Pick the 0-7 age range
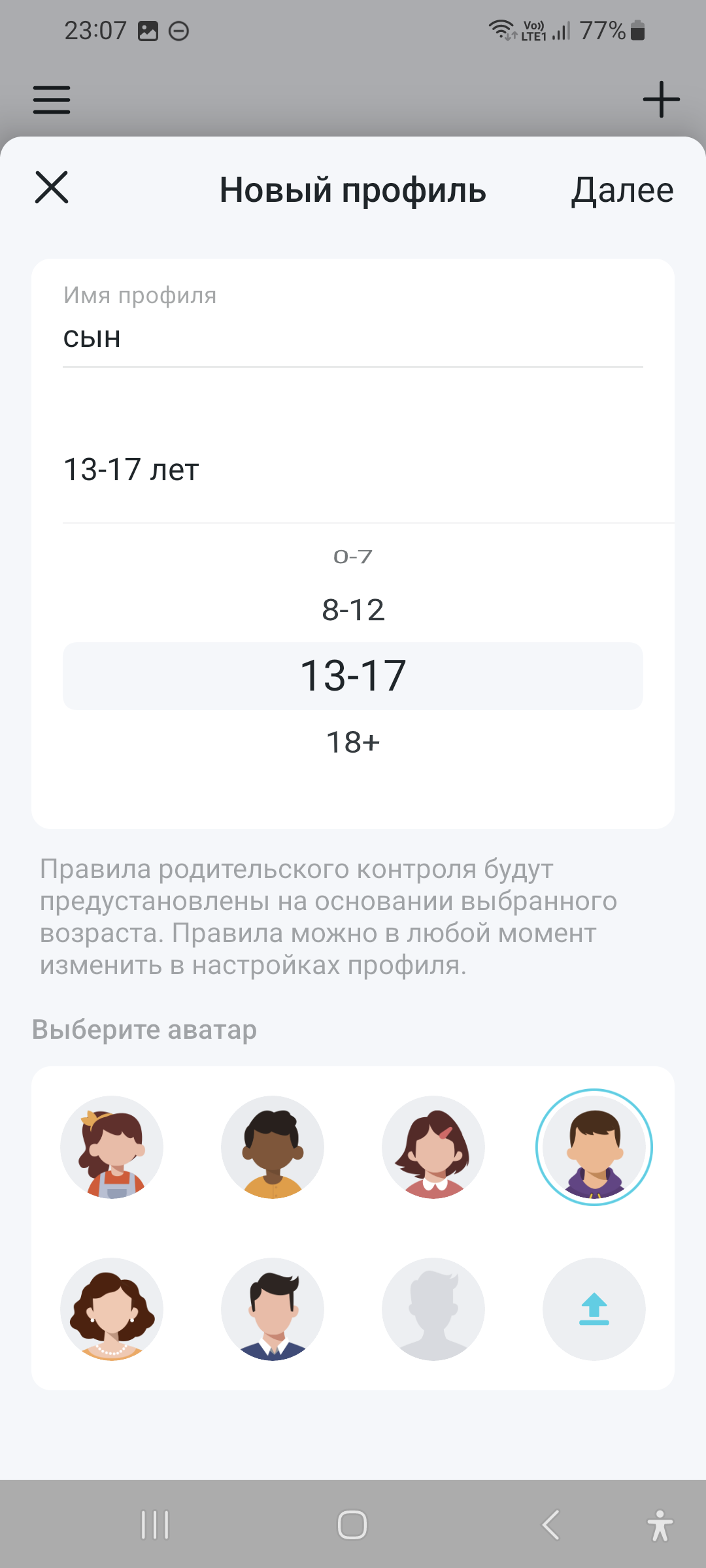The width and height of the screenshot is (706, 1568). 353,557
